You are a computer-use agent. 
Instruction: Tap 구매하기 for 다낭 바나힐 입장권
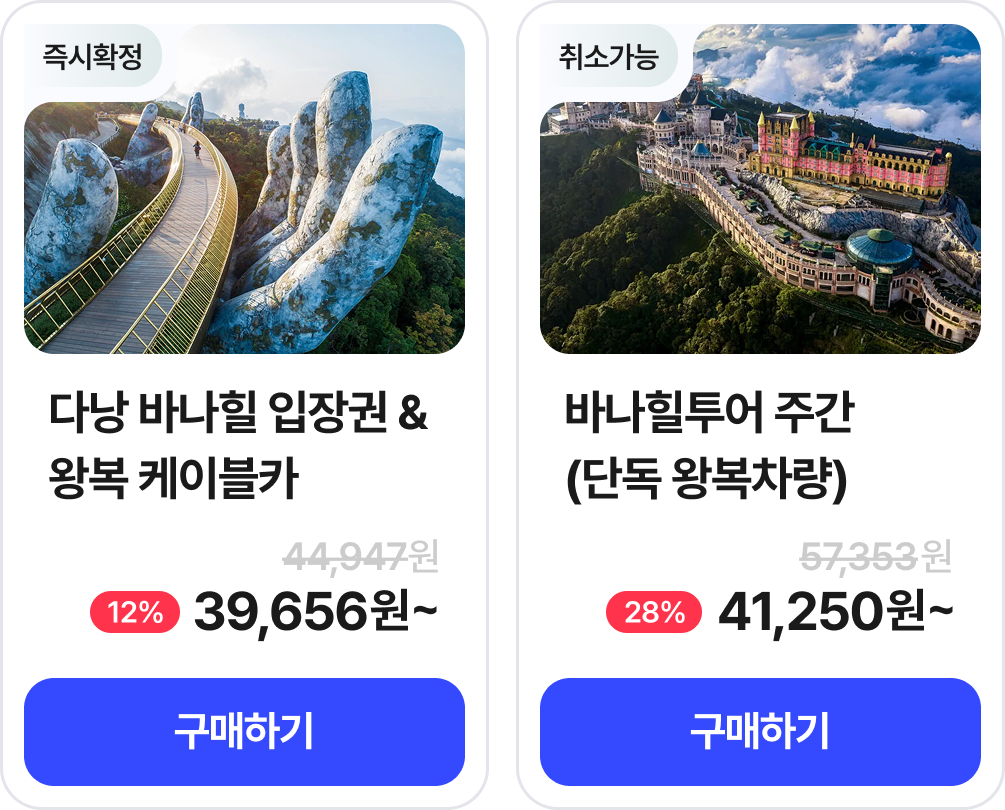point(244,732)
